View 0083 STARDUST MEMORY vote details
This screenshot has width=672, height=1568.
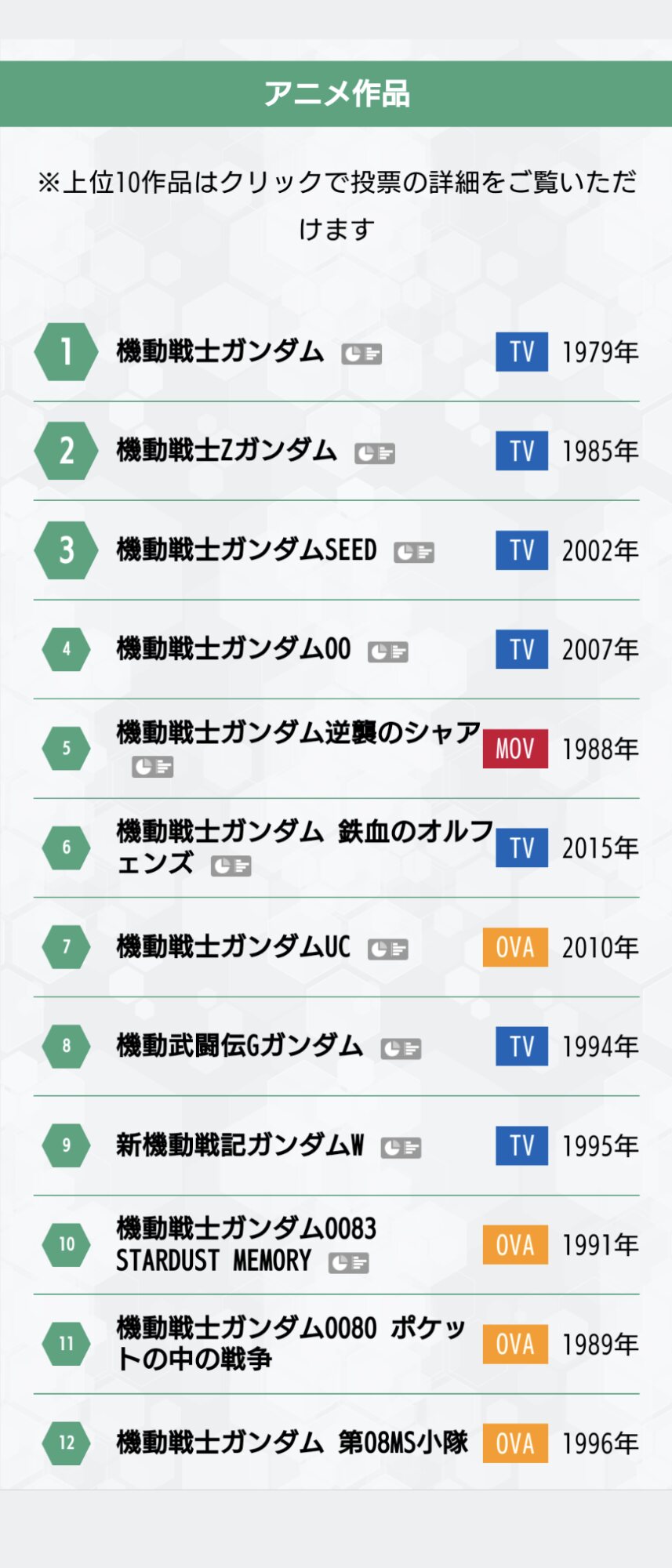(349, 1262)
